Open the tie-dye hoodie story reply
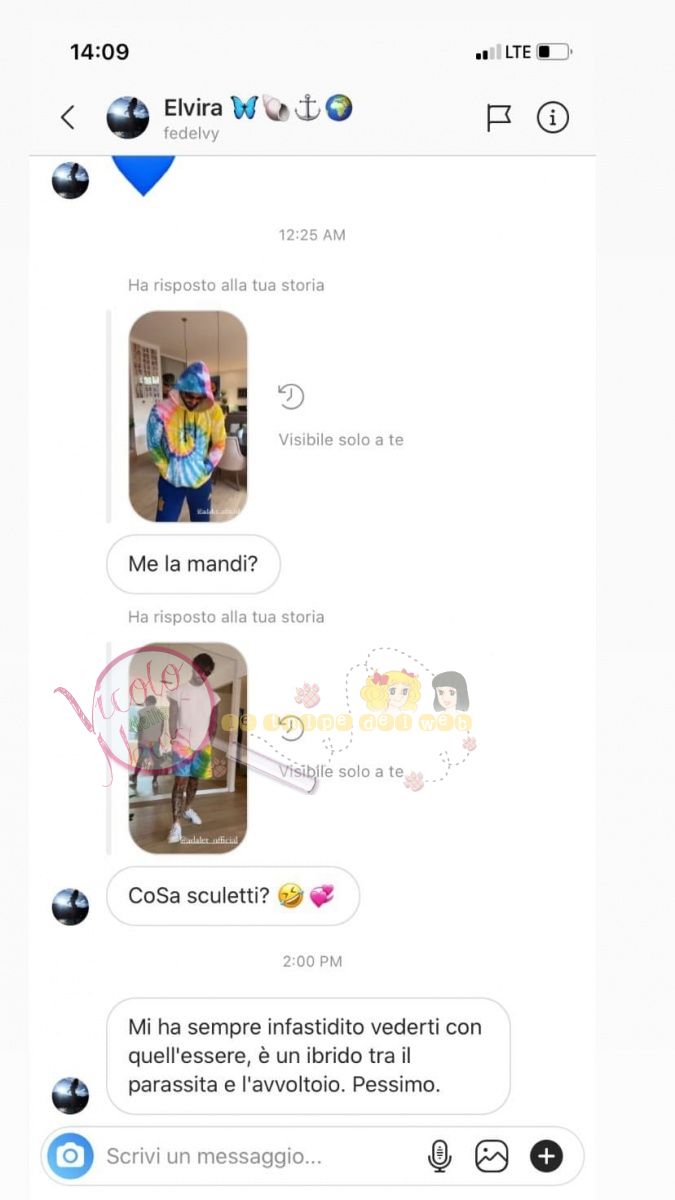Screen dimensions: 675x1200 tap(188, 416)
